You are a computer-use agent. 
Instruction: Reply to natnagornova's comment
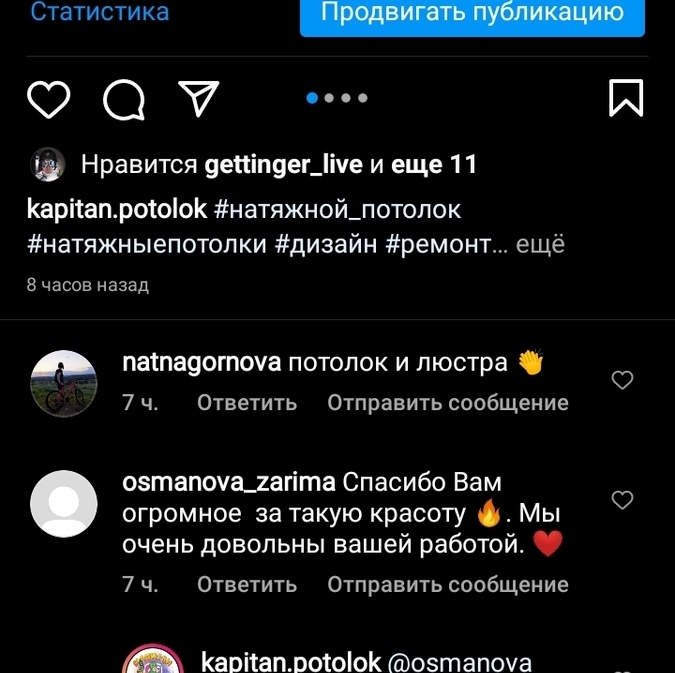(x=247, y=403)
